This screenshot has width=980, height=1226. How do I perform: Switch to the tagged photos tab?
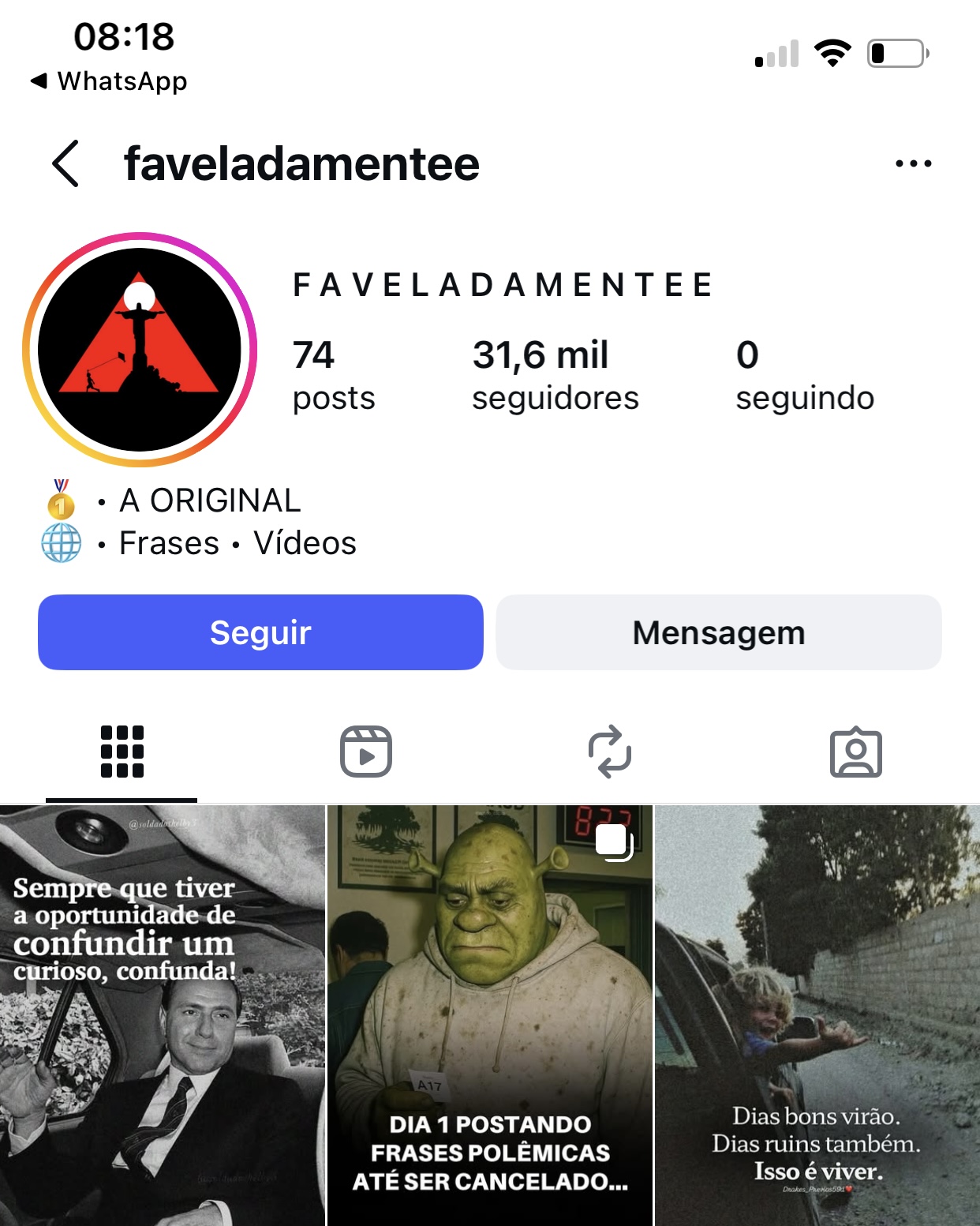pos(855,752)
